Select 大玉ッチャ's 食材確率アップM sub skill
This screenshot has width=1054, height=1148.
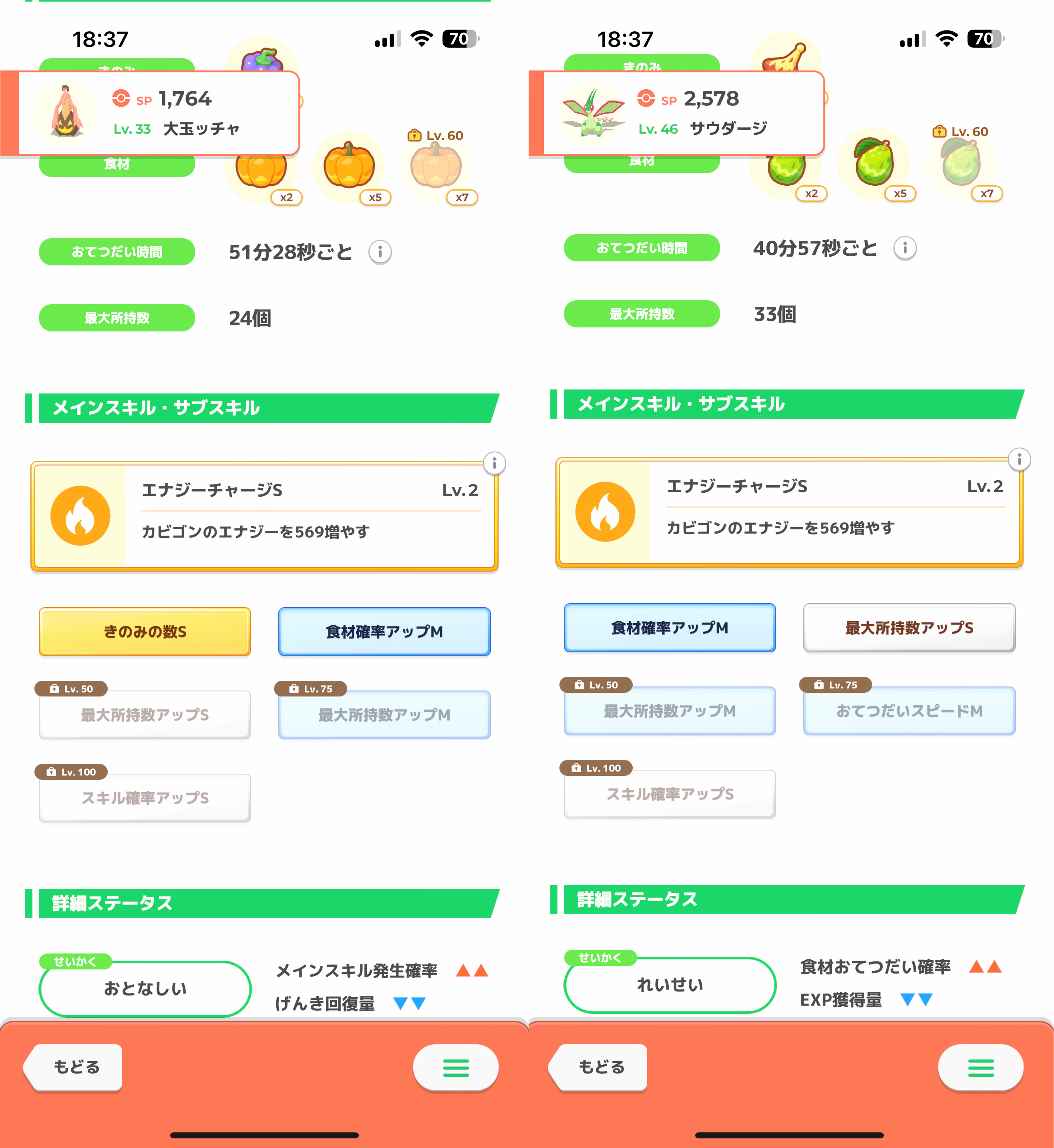384,632
